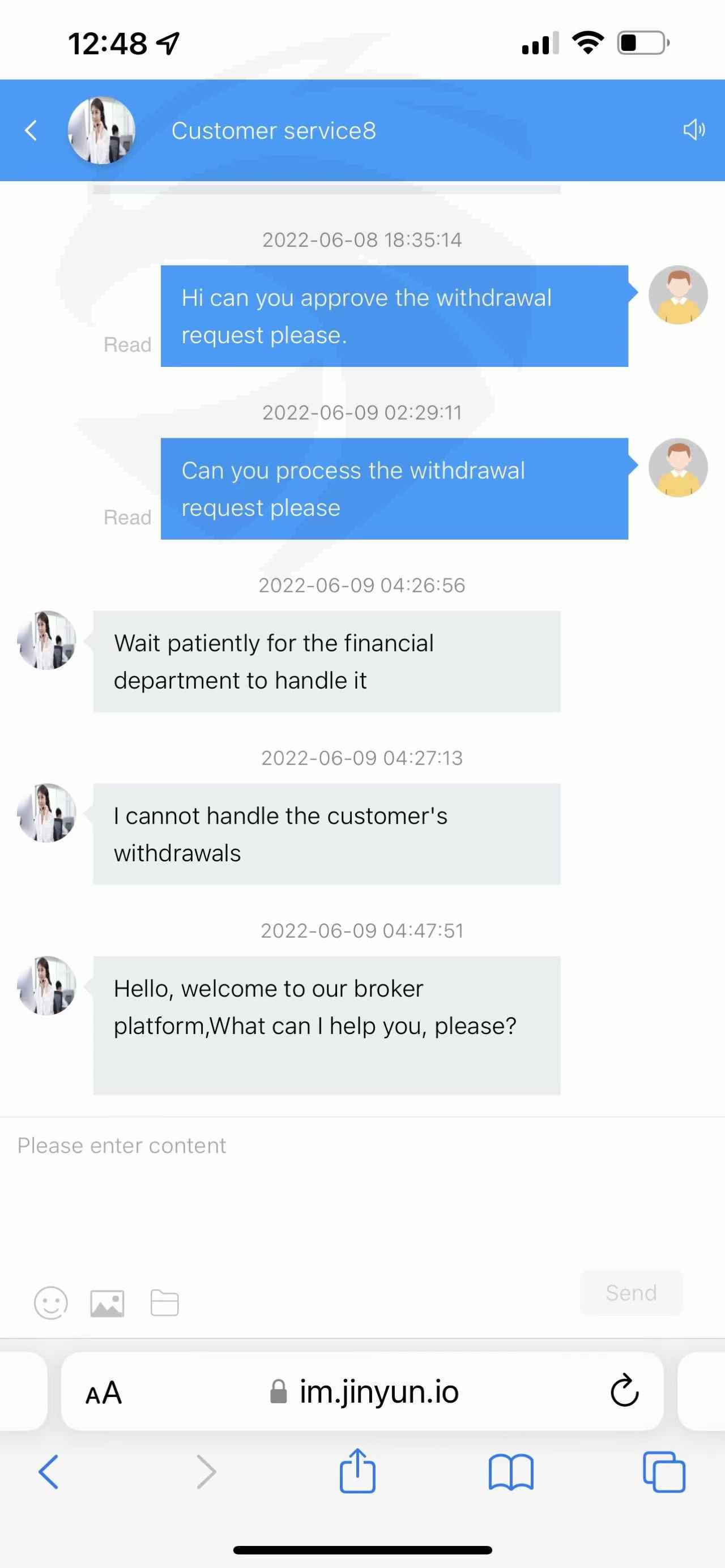Open the file folder attachment icon

(164, 1303)
